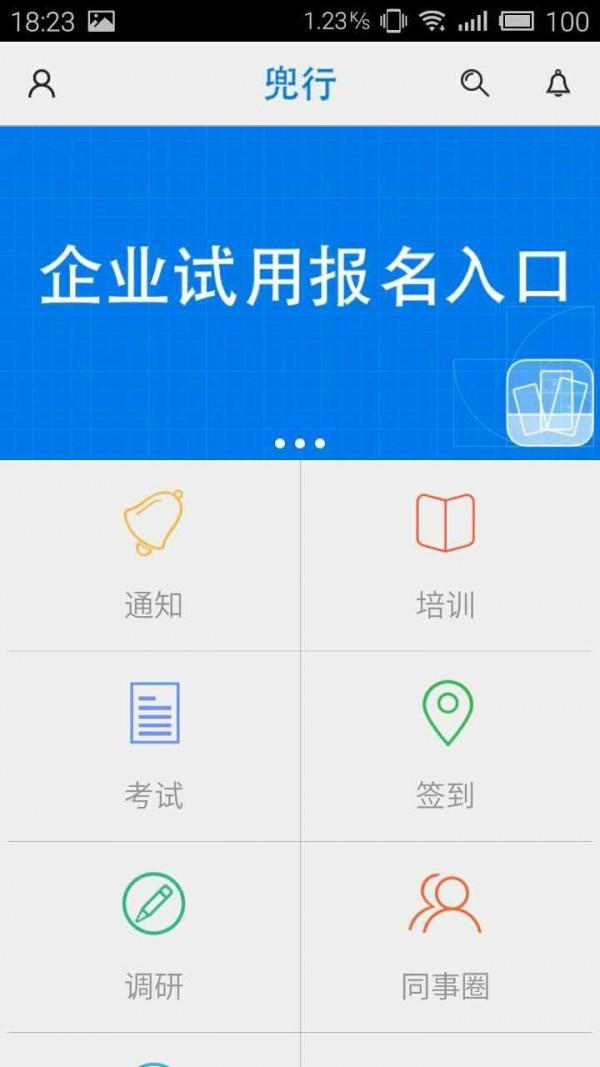Tap the banner page indicator dots
Viewport: 600px width, 1067px height.
(300, 443)
